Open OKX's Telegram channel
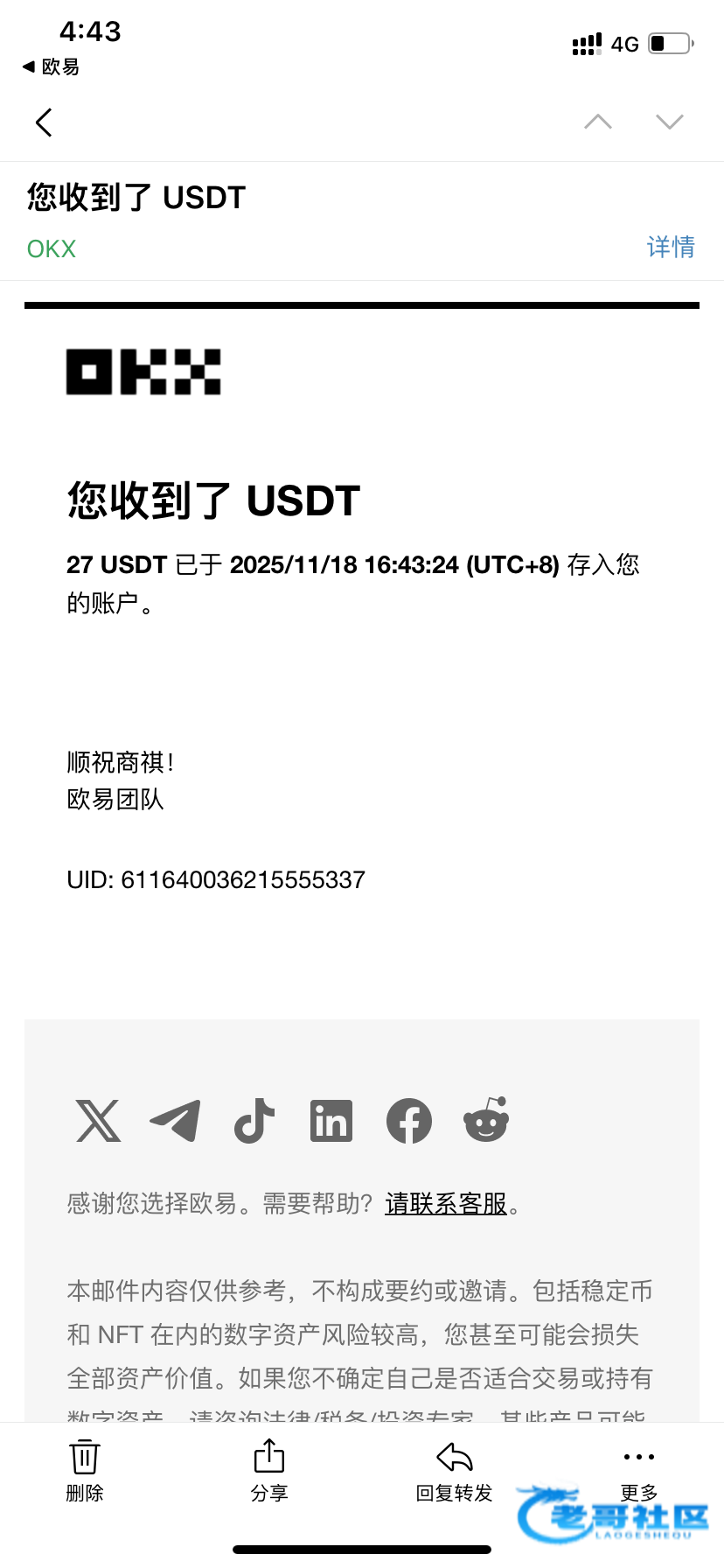Image resolution: width=724 pixels, height=1568 pixels. click(x=176, y=1121)
